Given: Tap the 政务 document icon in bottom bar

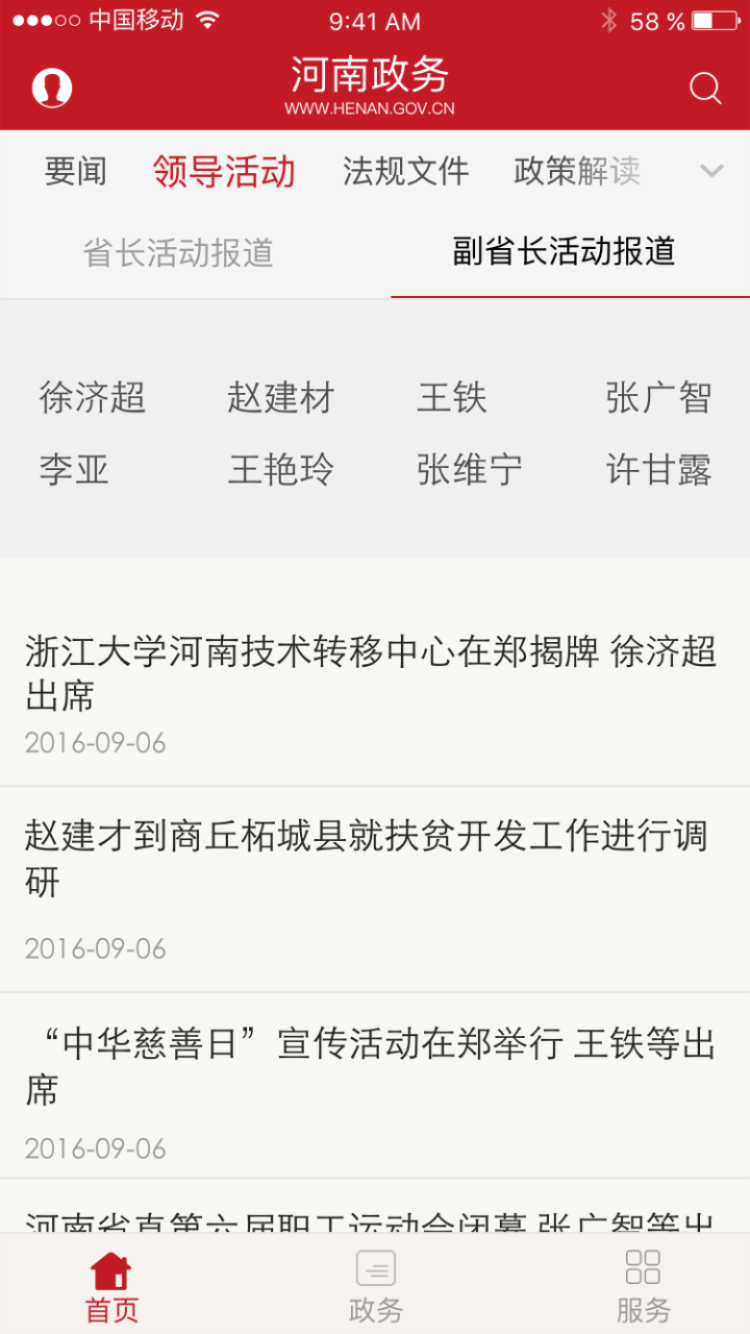Looking at the screenshot, I should (x=375, y=1268).
